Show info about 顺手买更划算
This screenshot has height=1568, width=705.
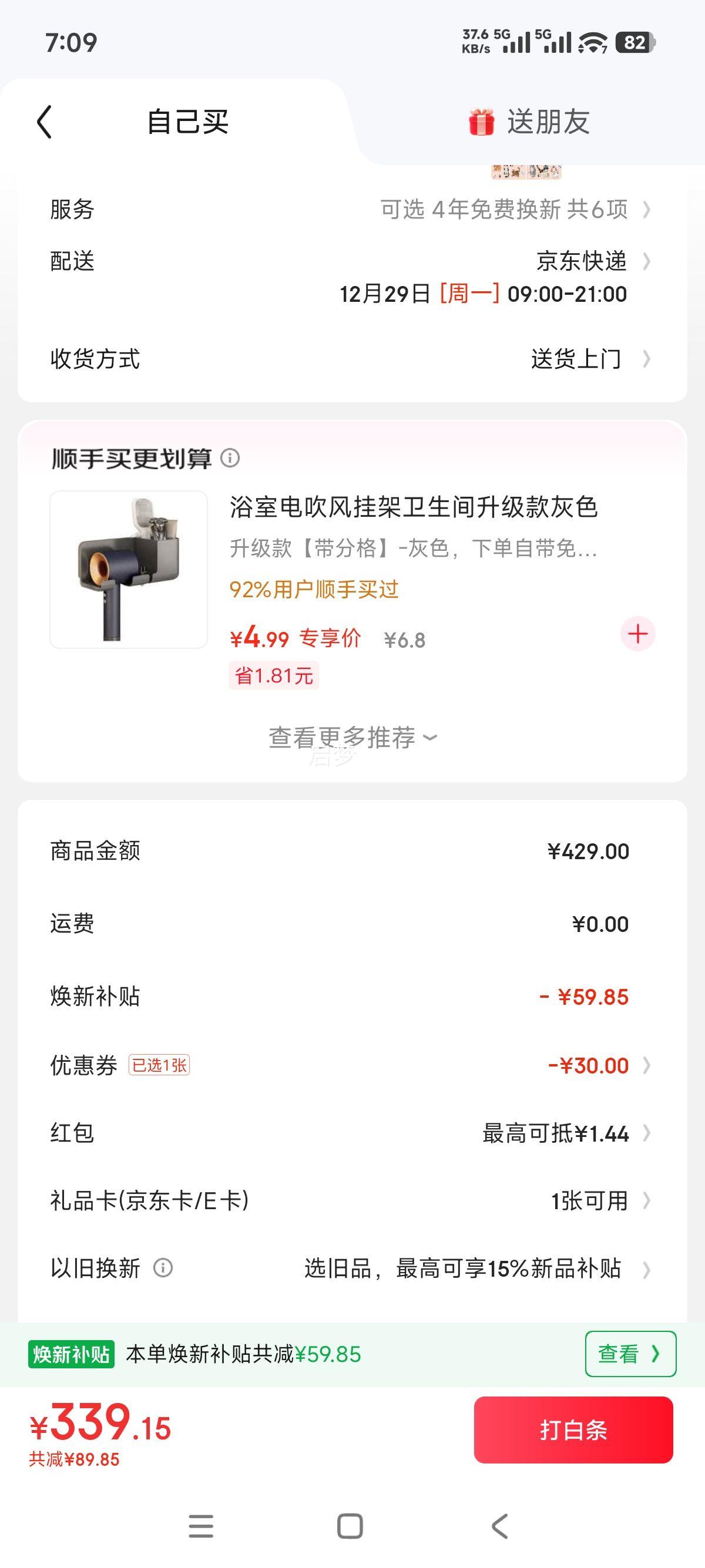point(230,457)
